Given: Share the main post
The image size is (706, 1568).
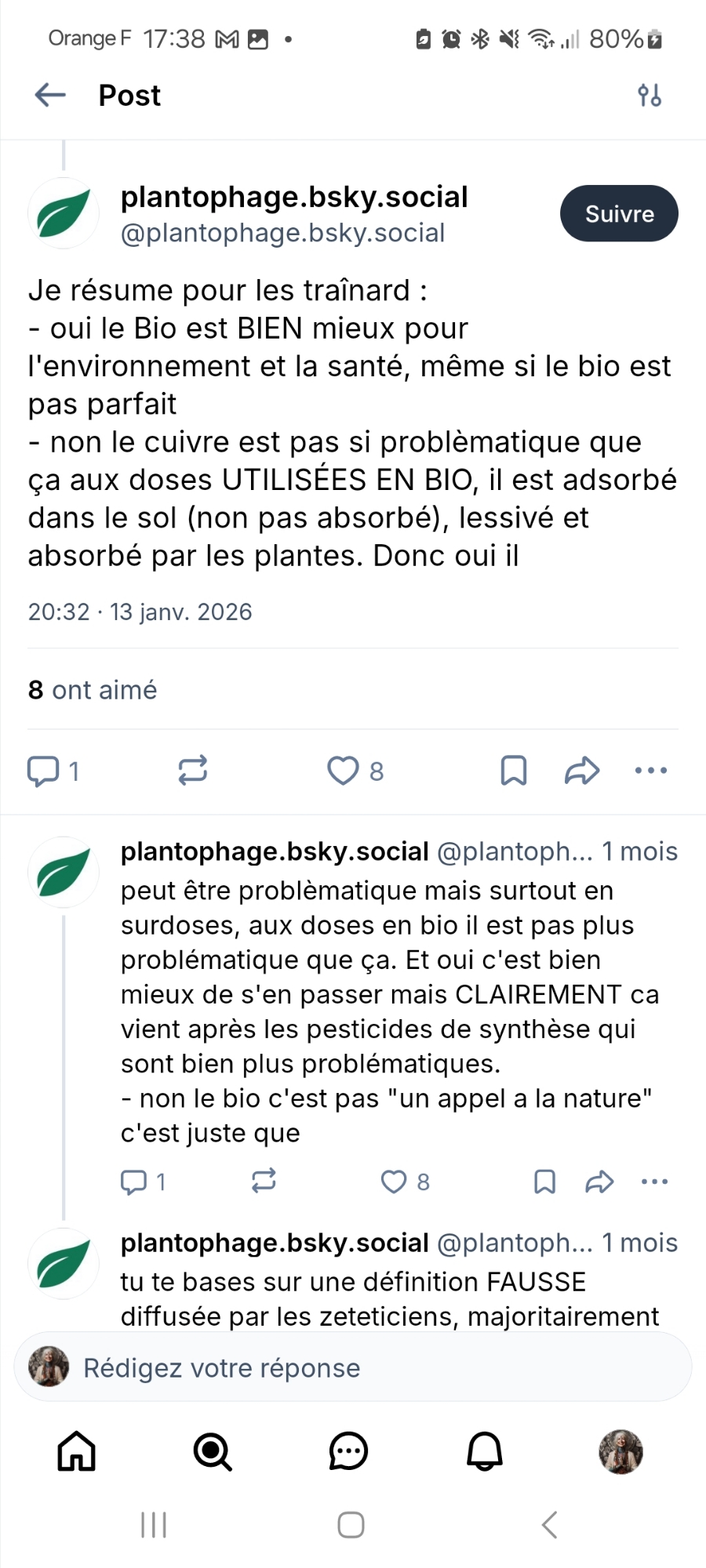Looking at the screenshot, I should (x=582, y=771).
